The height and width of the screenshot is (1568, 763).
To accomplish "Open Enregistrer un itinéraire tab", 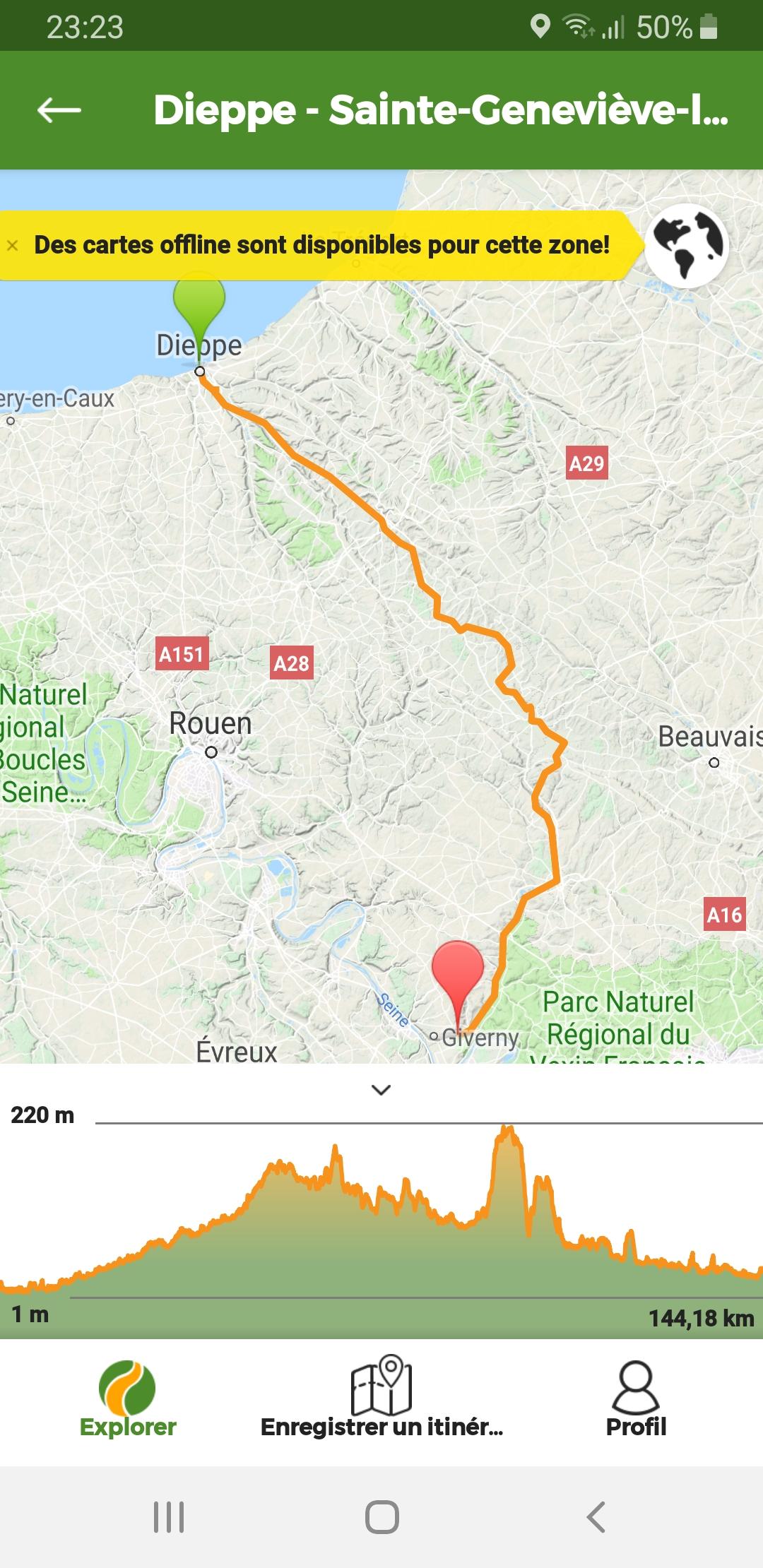I will tap(381, 1400).
